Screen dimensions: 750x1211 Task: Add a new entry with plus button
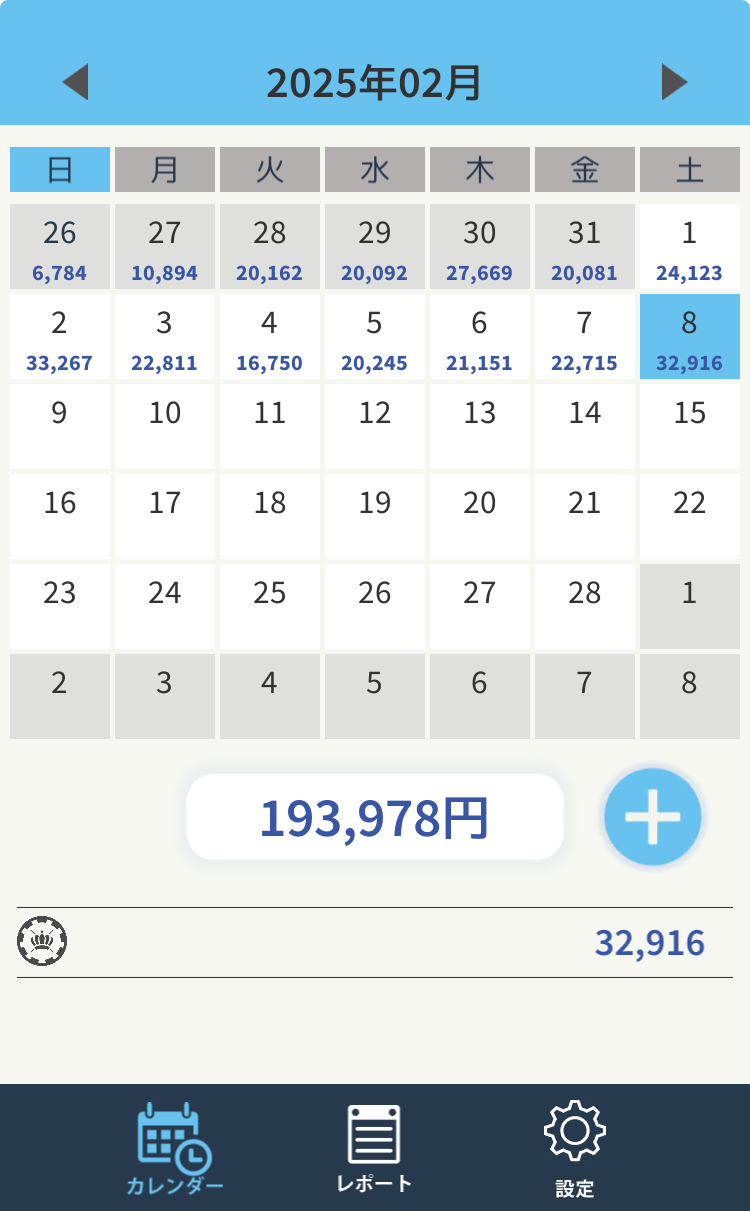[x=653, y=817]
